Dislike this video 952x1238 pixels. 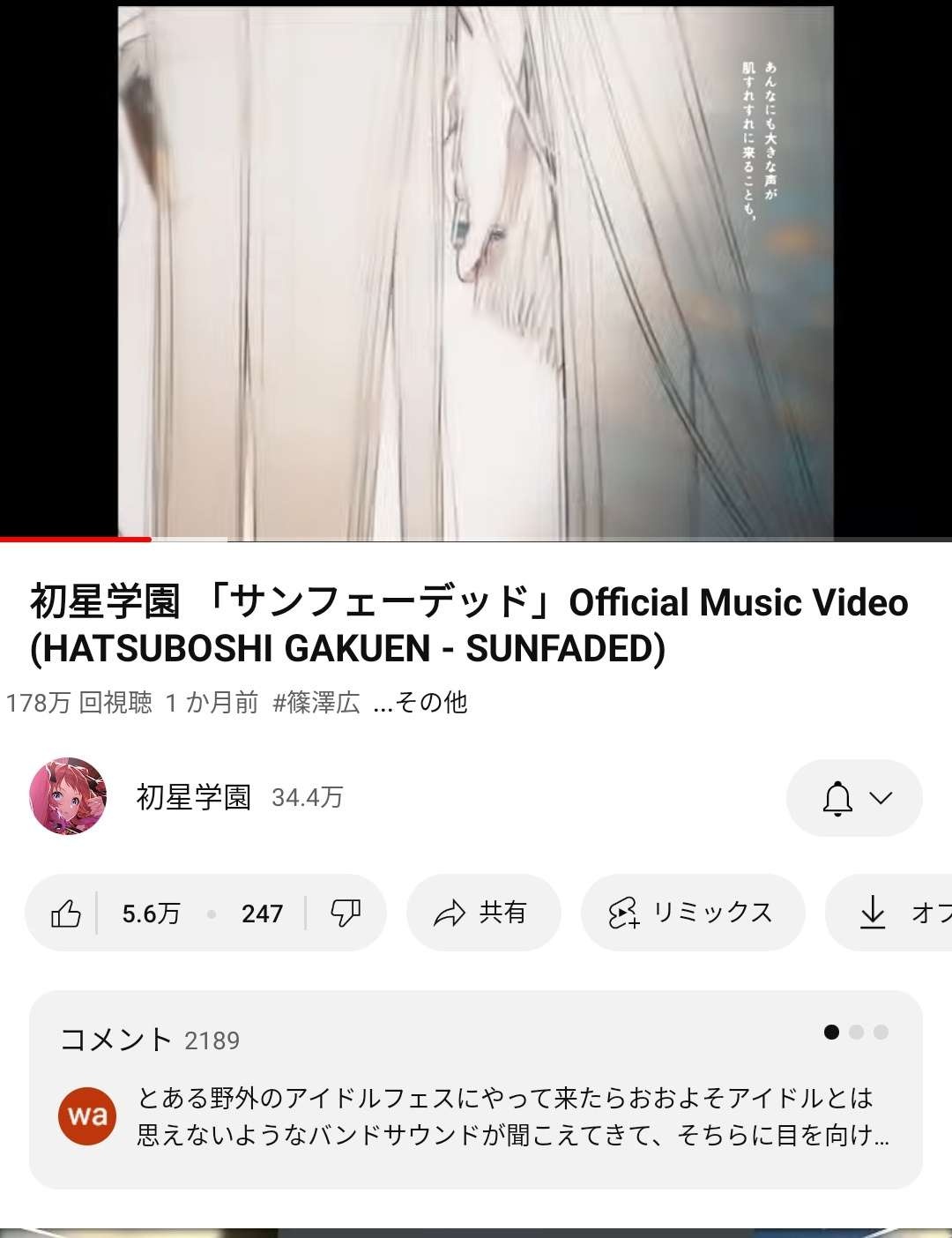click(x=346, y=914)
